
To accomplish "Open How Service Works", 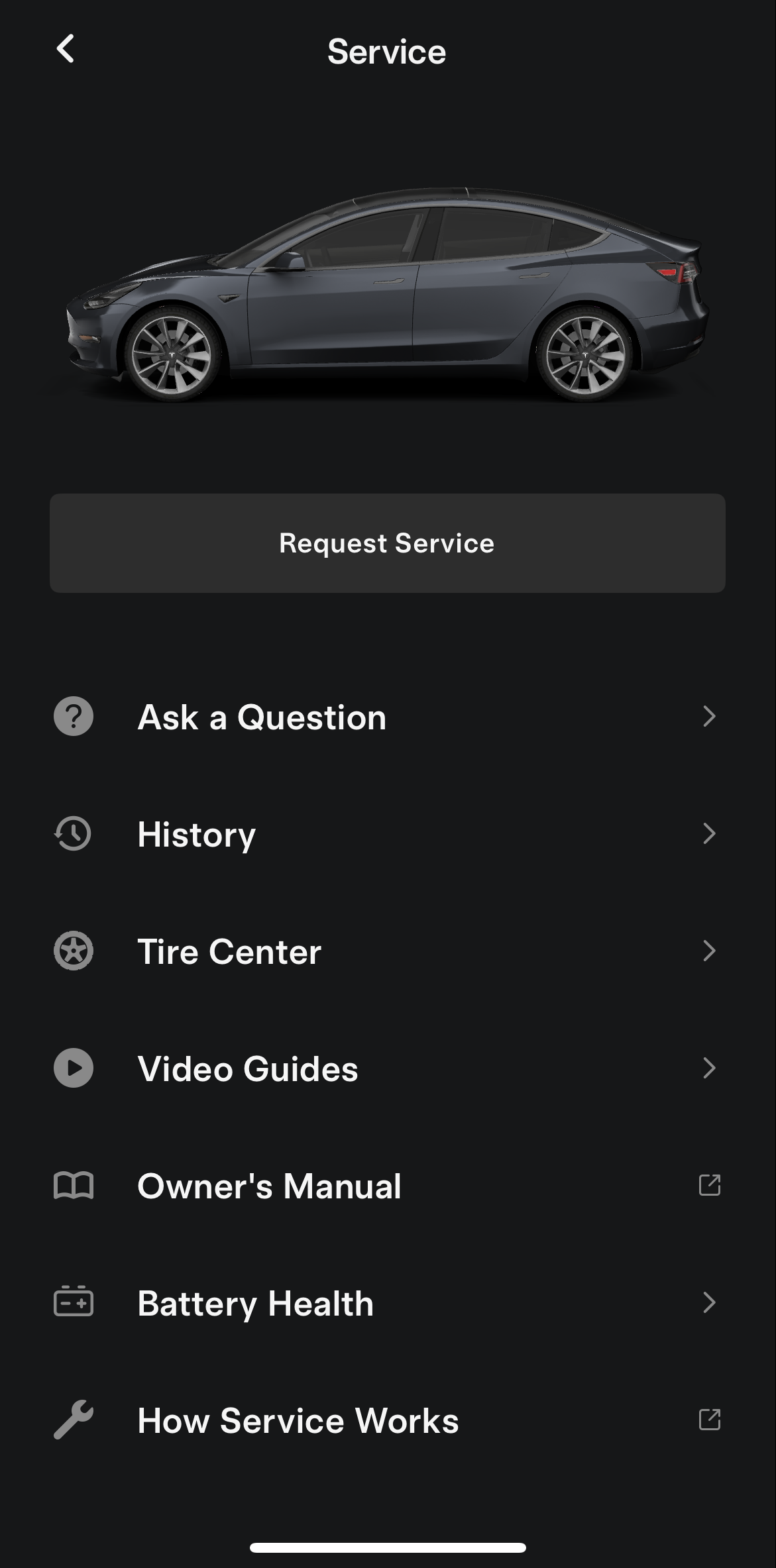I will (x=387, y=1420).
